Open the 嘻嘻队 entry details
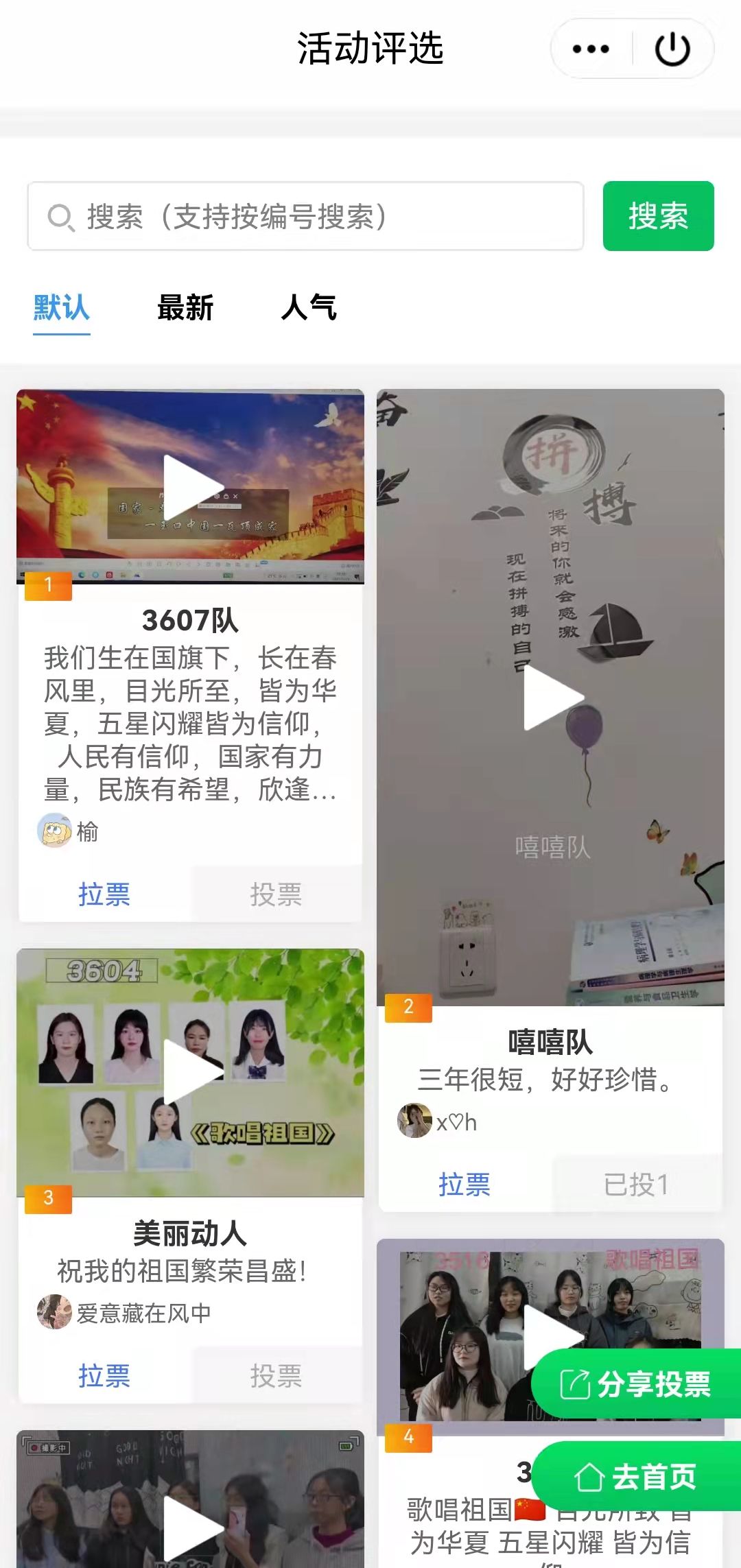The height and width of the screenshot is (1568, 741). point(550,1043)
